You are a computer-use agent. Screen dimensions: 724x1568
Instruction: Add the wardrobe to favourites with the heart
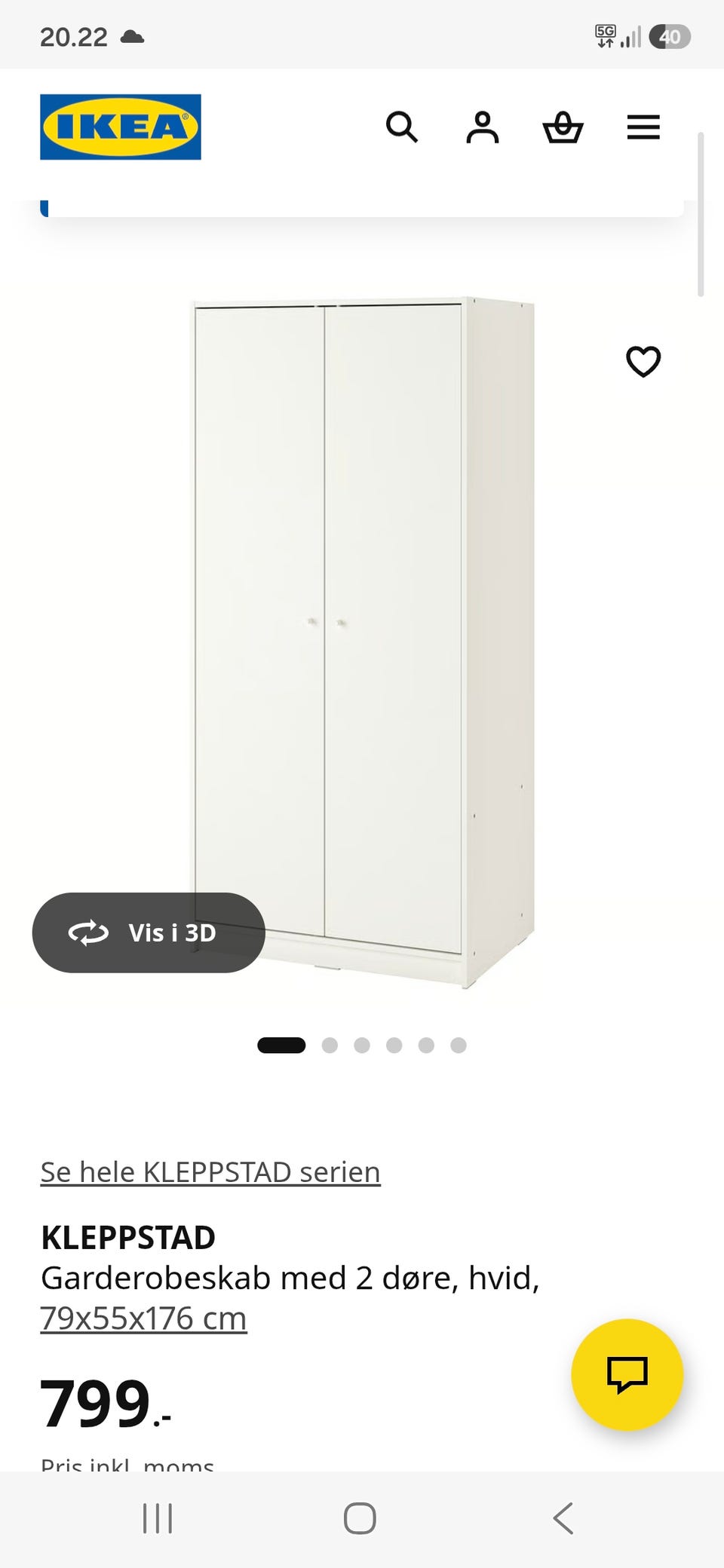643,361
